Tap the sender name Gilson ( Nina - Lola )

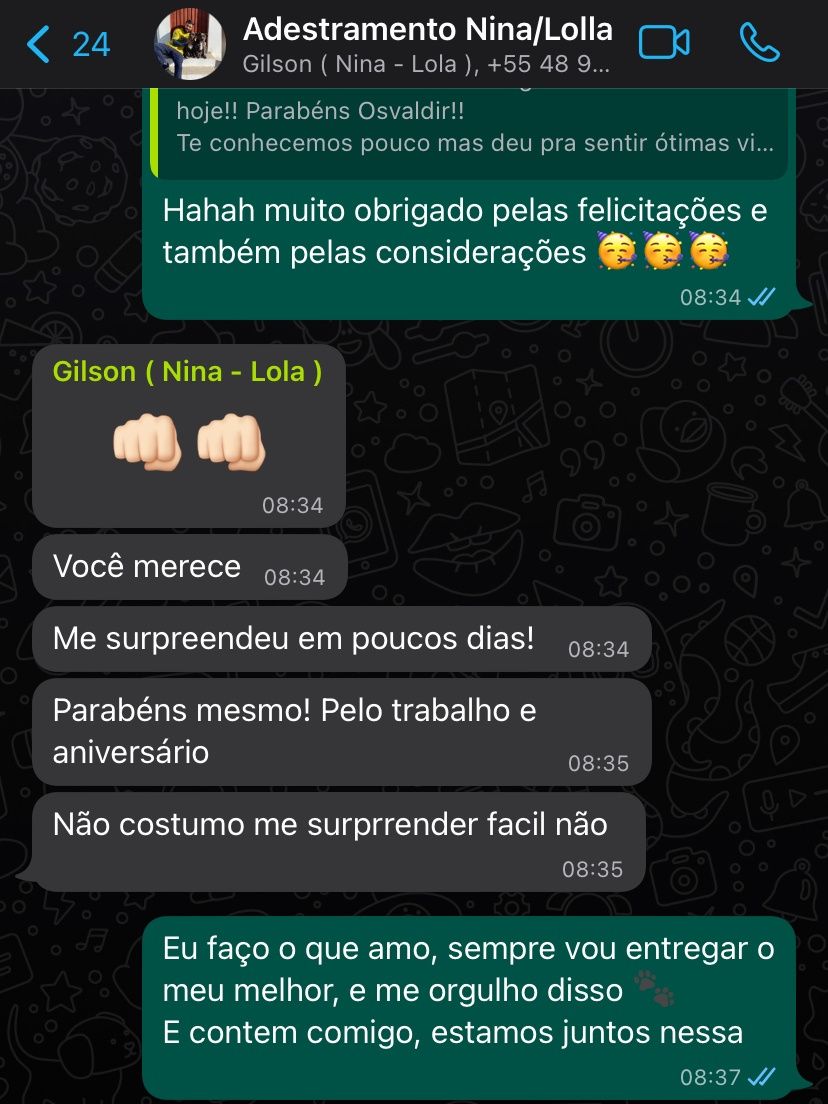[188, 372]
